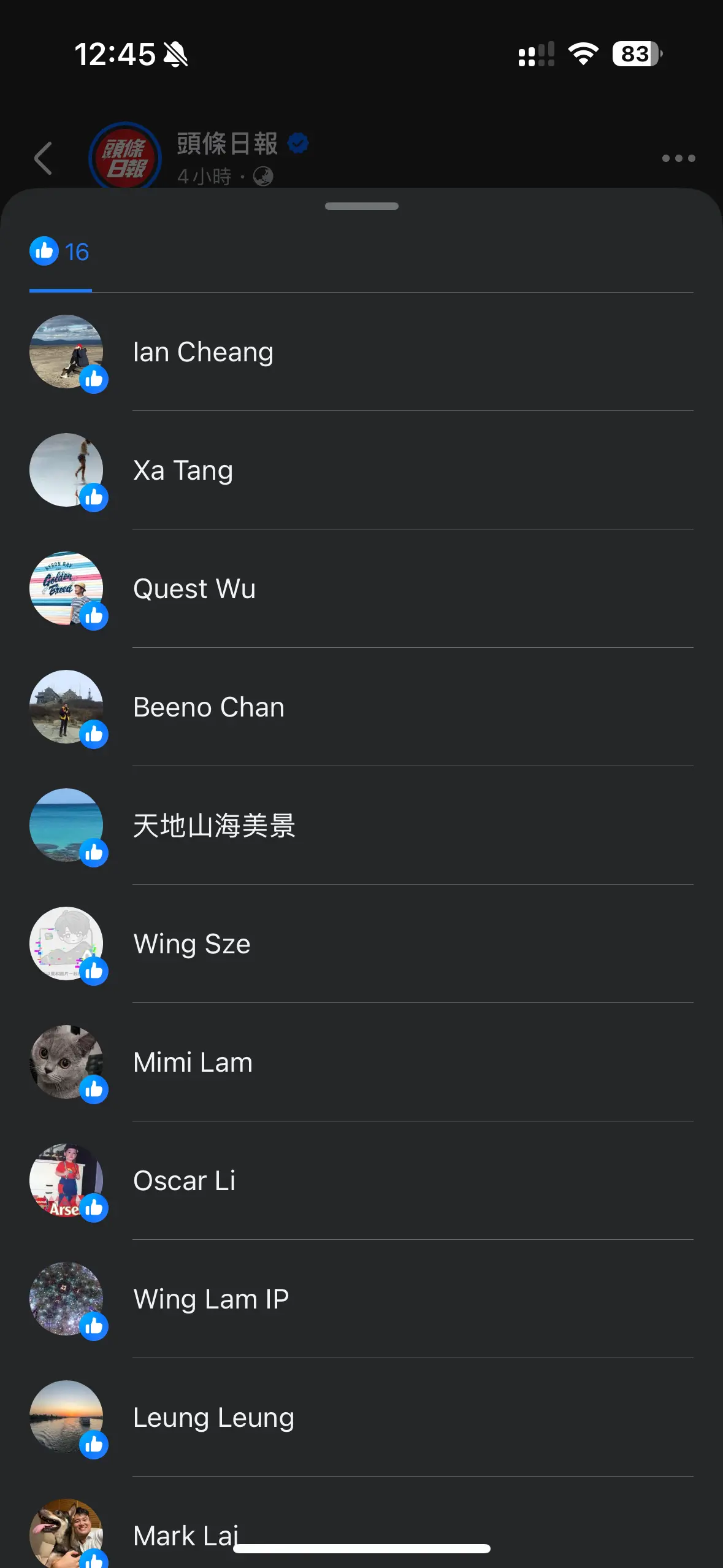
Task: Open Ian Cheang's profile
Action: (x=362, y=352)
